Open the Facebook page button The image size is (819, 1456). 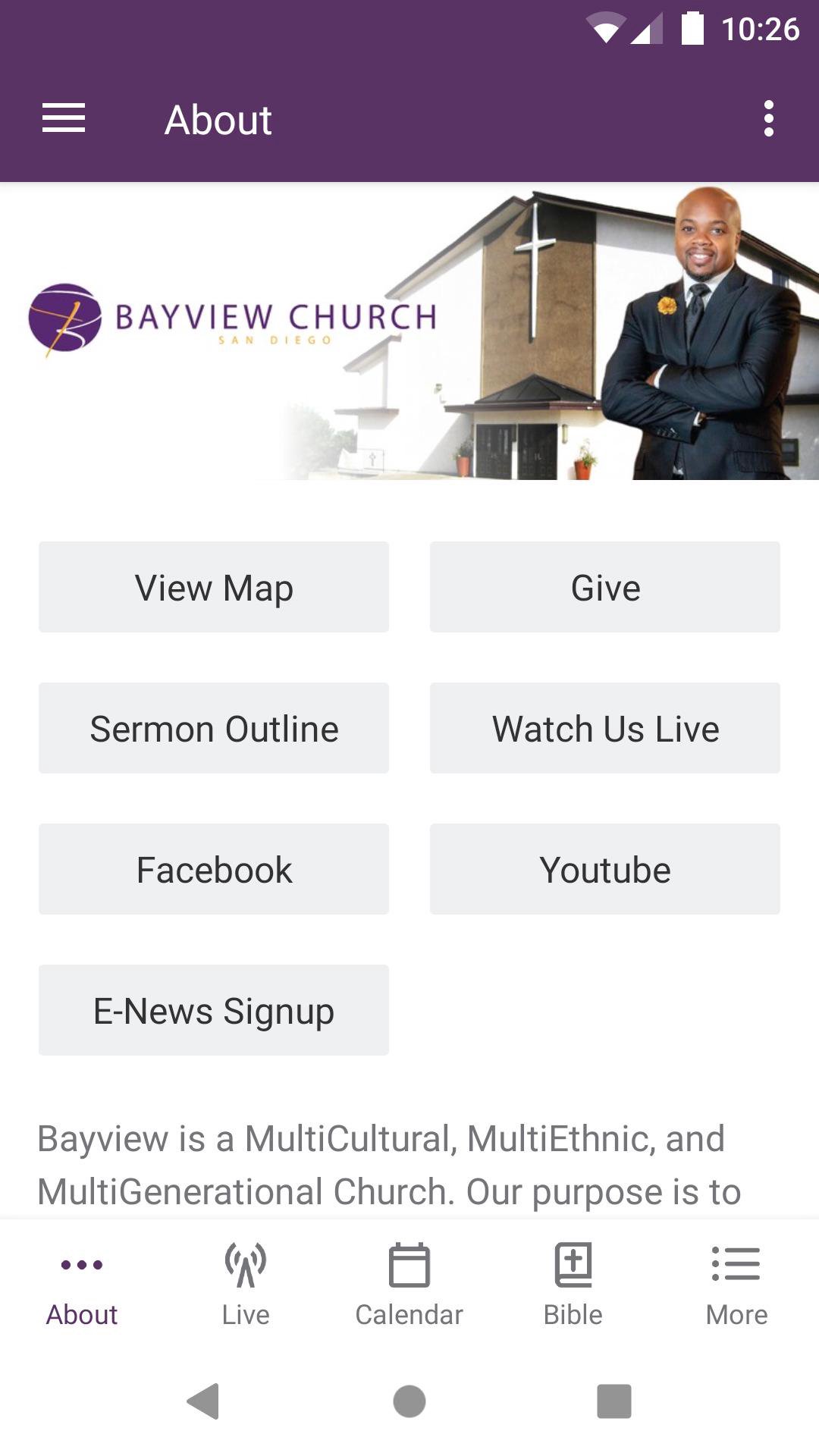pos(214,869)
